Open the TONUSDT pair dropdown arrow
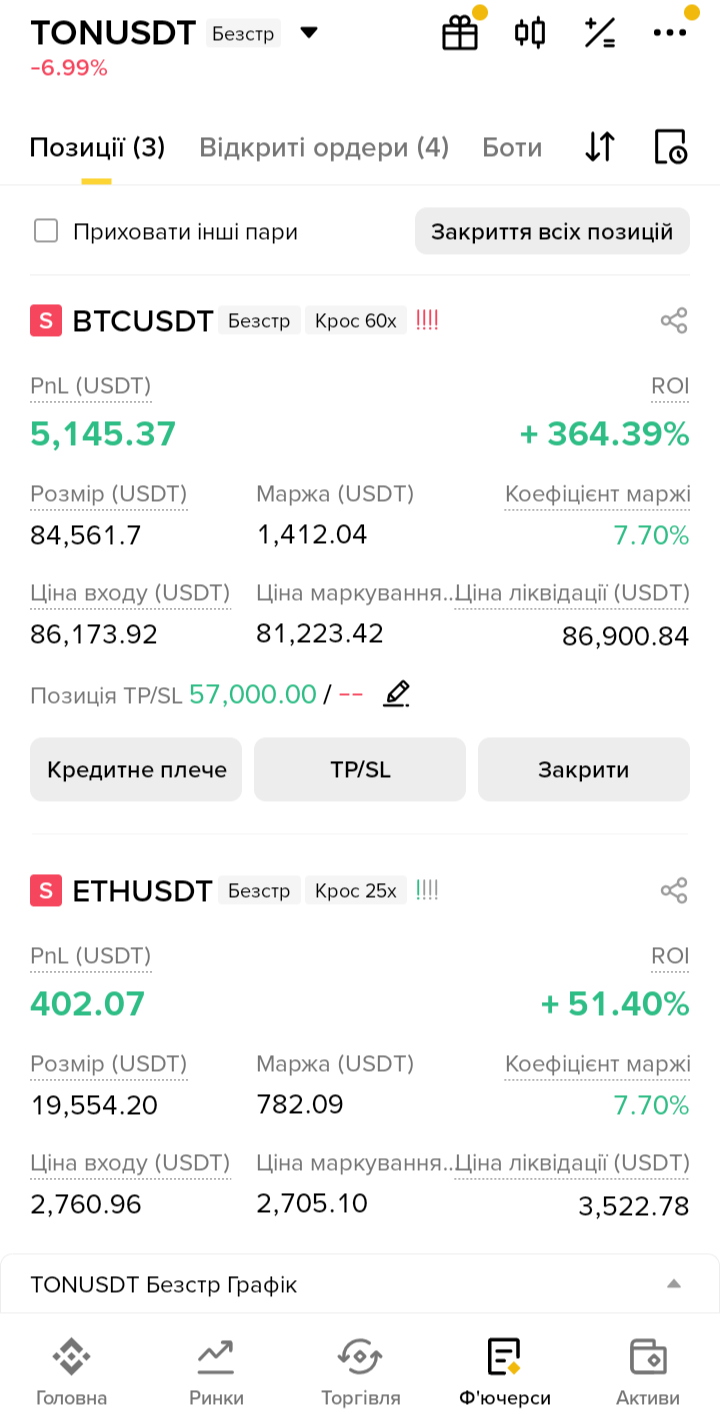The image size is (720, 1414). tap(309, 33)
